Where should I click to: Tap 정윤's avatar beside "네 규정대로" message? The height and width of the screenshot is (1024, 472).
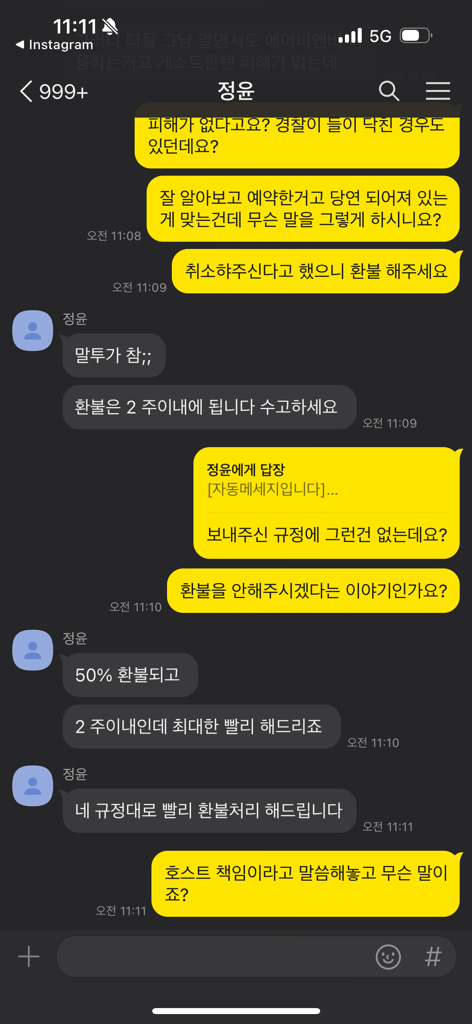[33, 786]
